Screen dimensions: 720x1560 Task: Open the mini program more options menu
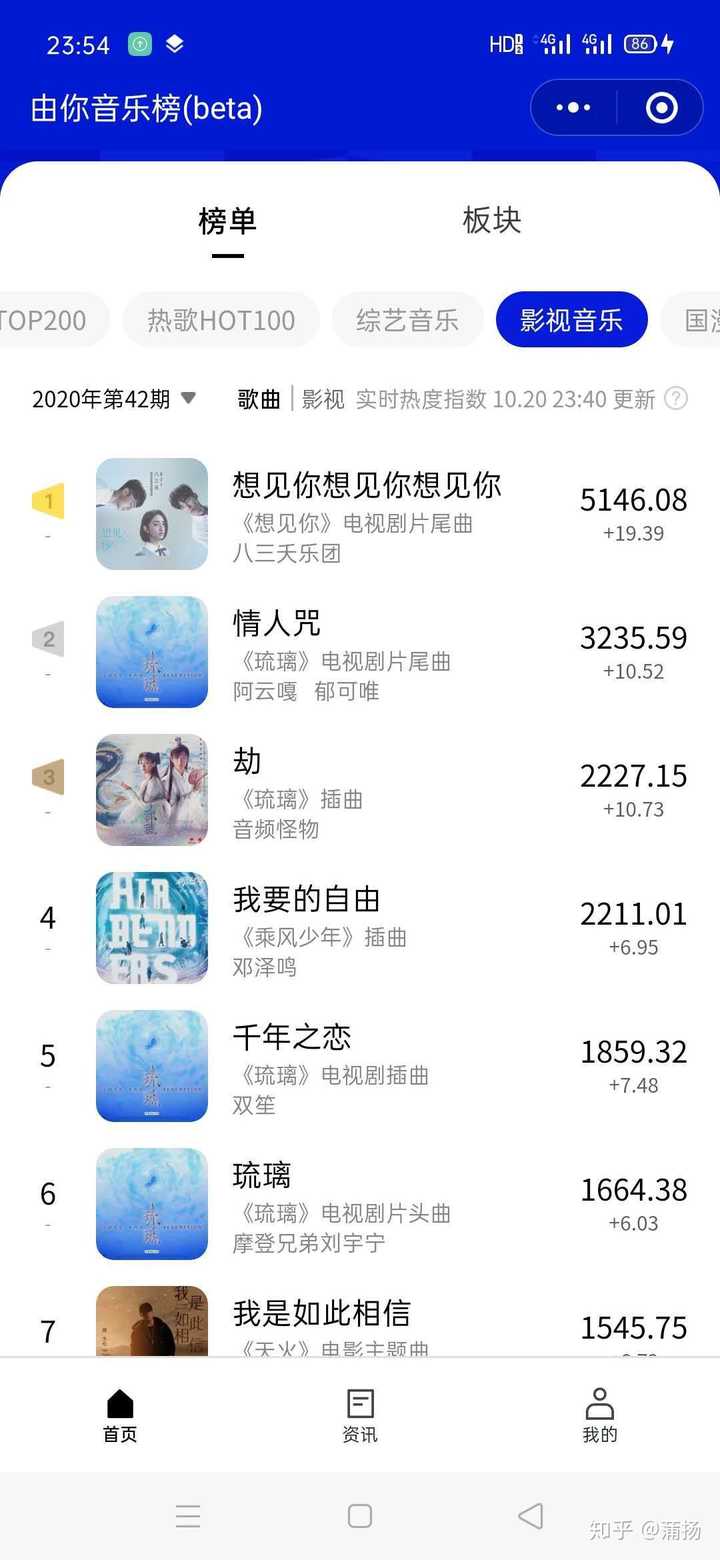tap(573, 108)
